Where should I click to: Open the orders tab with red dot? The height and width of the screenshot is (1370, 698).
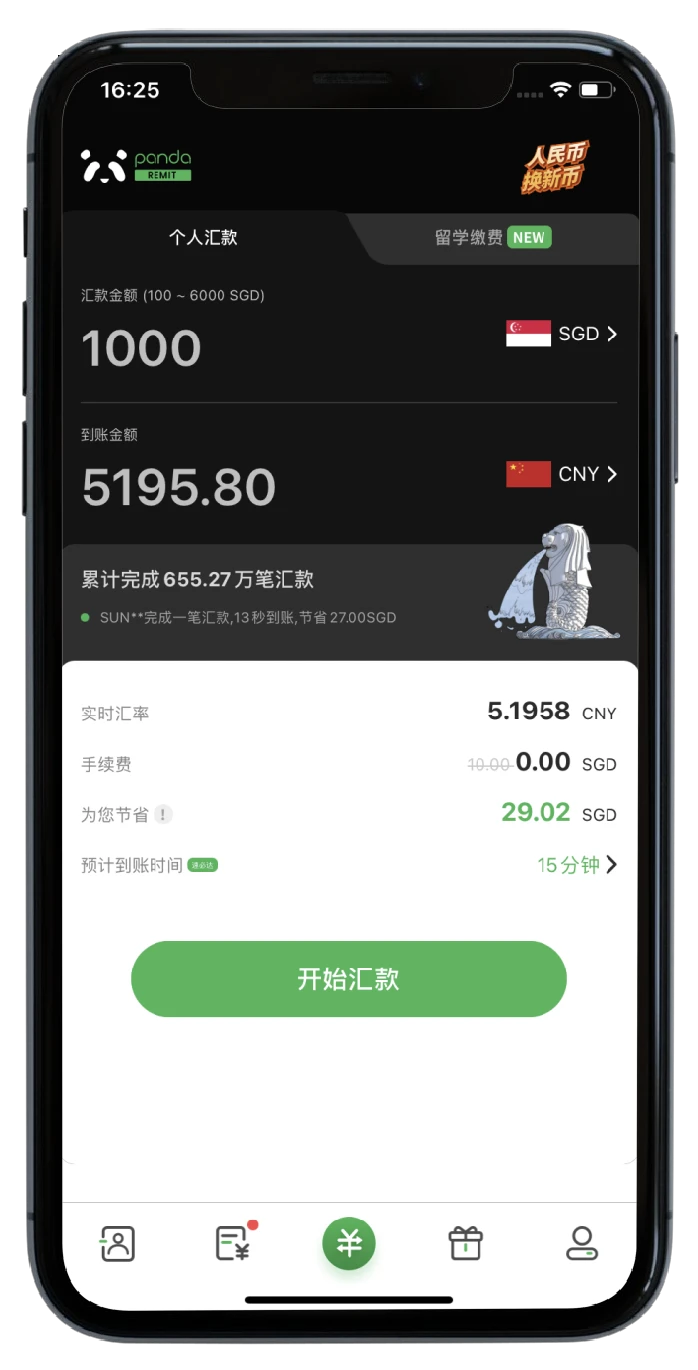click(233, 1244)
